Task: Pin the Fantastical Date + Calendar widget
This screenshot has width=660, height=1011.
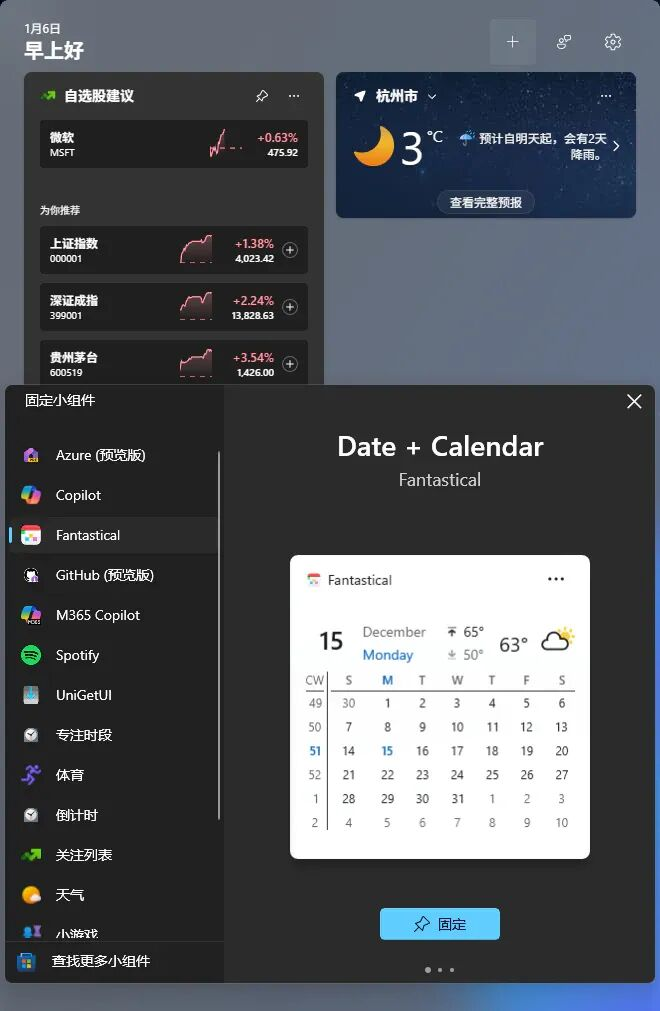Action: coord(440,924)
